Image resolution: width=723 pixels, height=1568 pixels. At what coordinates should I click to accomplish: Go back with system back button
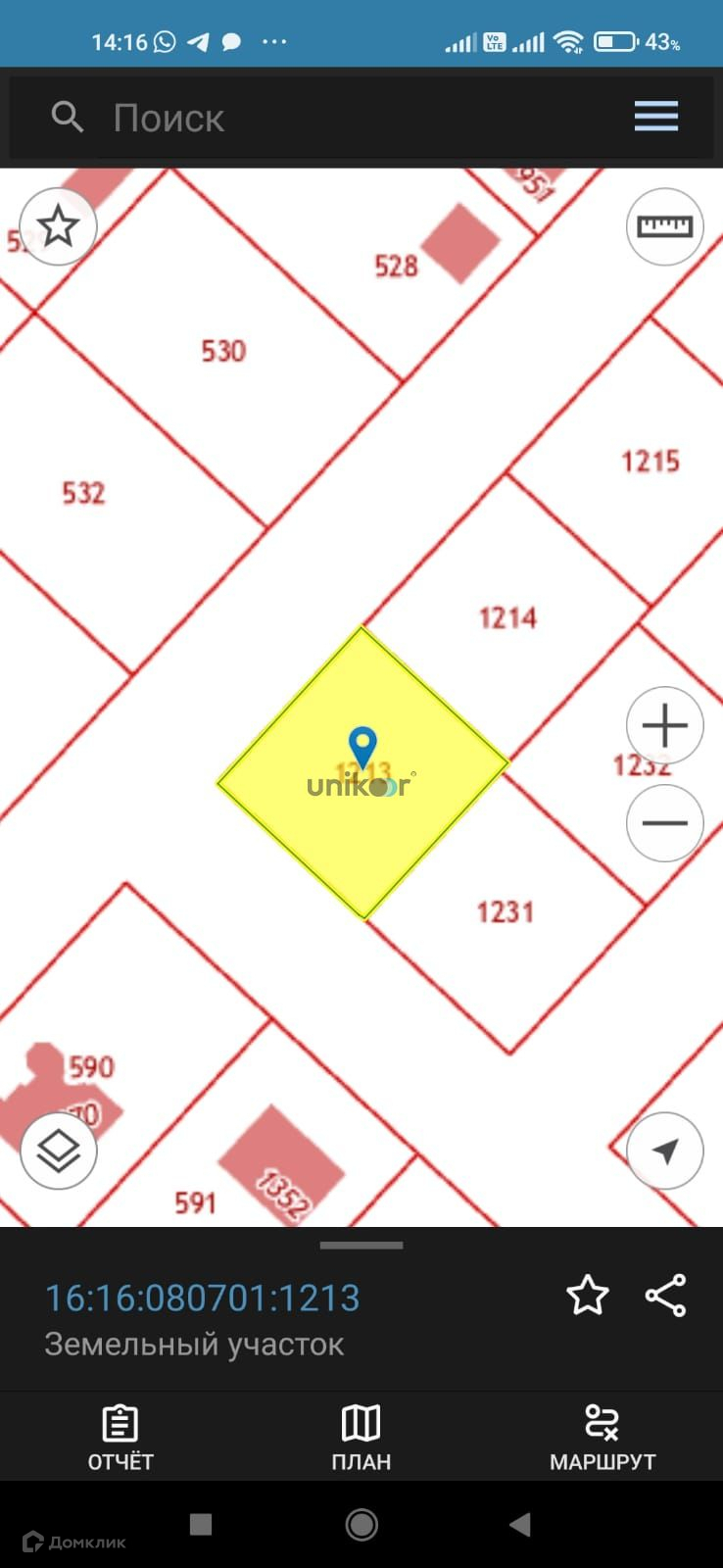pos(520,1524)
